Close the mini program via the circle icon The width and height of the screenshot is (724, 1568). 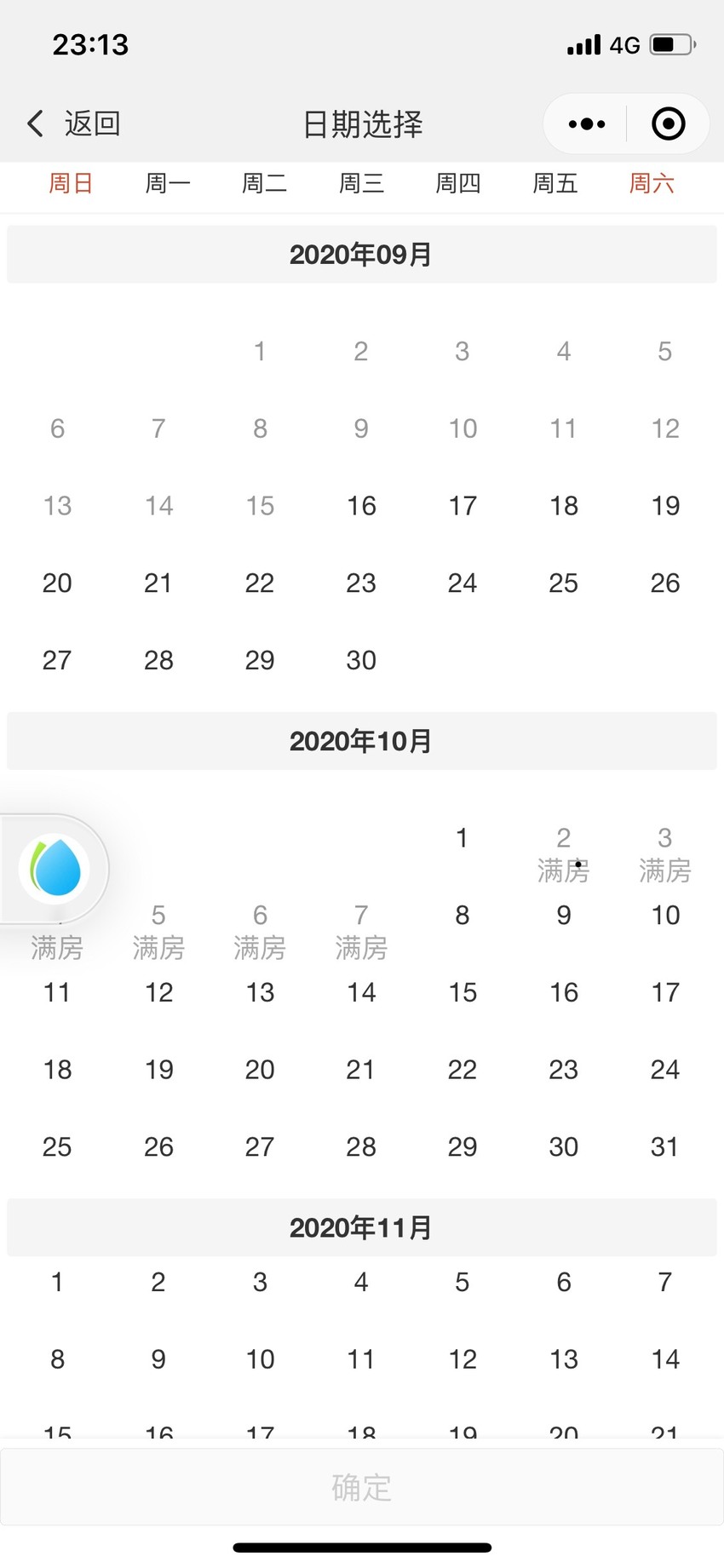point(669,124)
